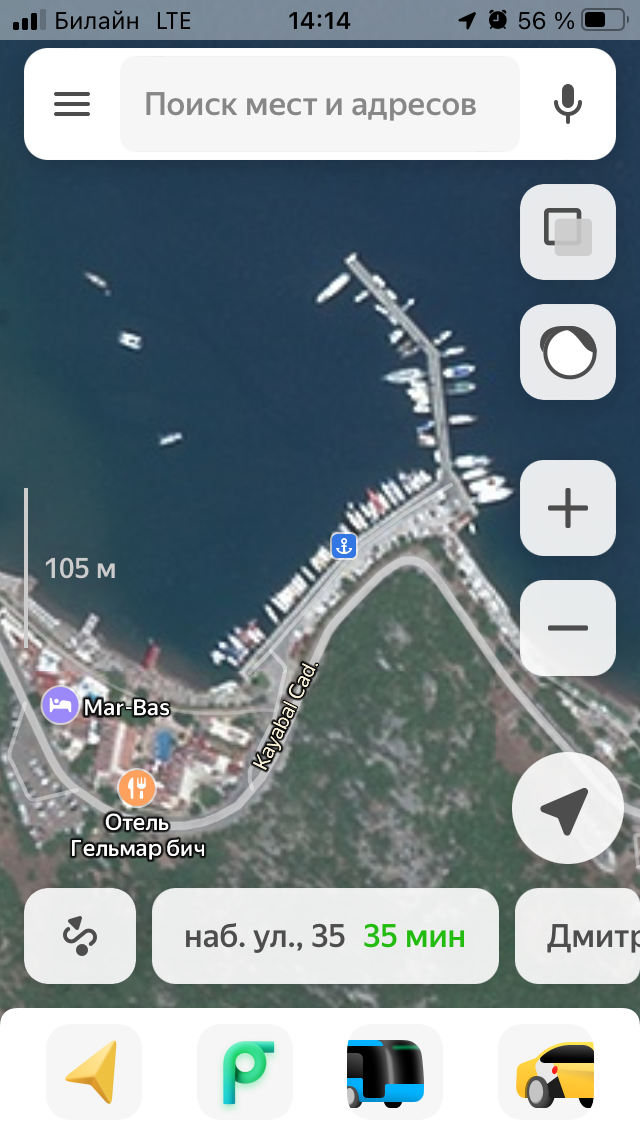Select the наб. ул., 35 route chip

pyautogui.click(x=325, y=936)
